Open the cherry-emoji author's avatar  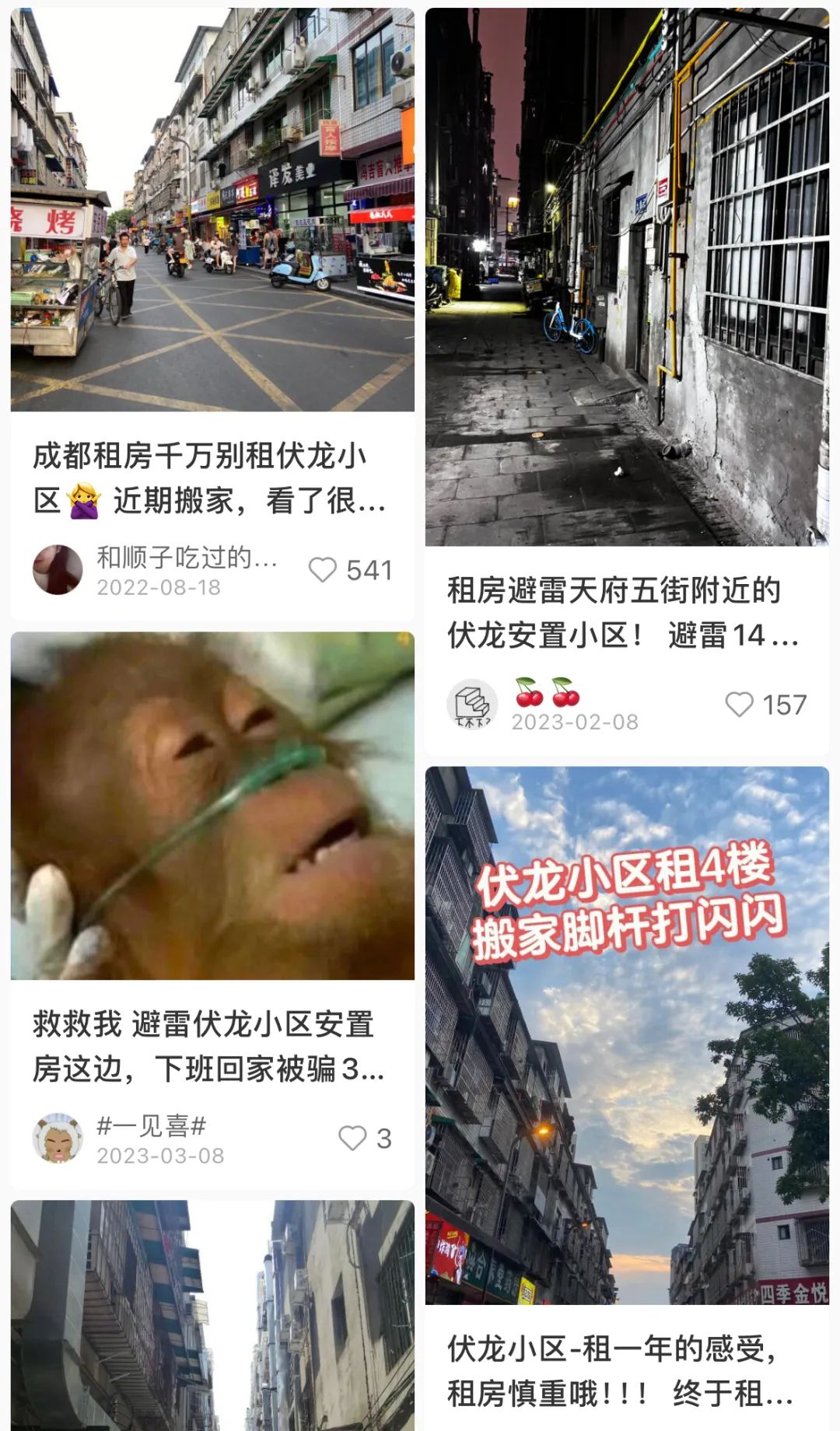[472, 705]
